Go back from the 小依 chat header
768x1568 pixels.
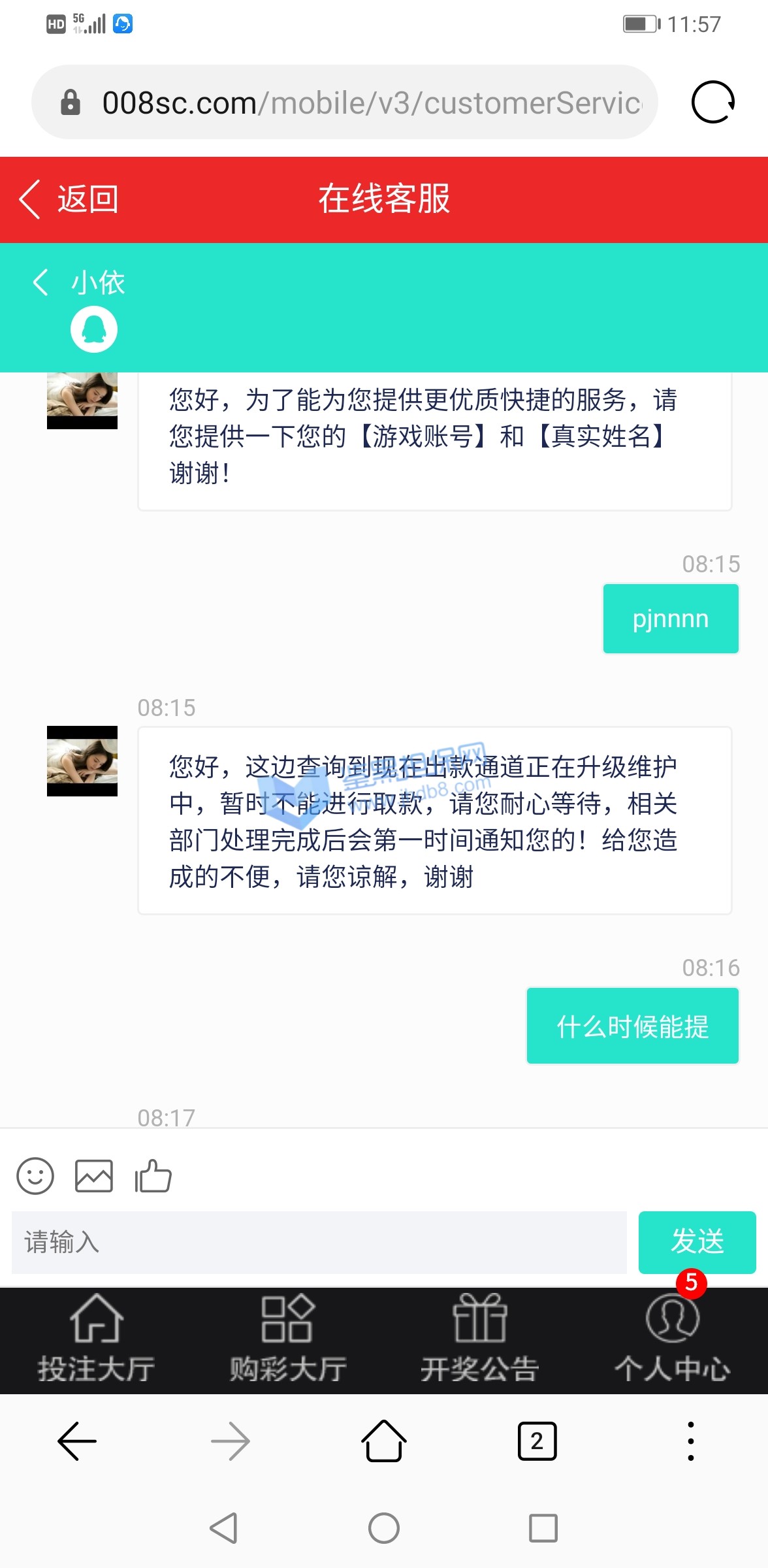(x=41, y=282)
